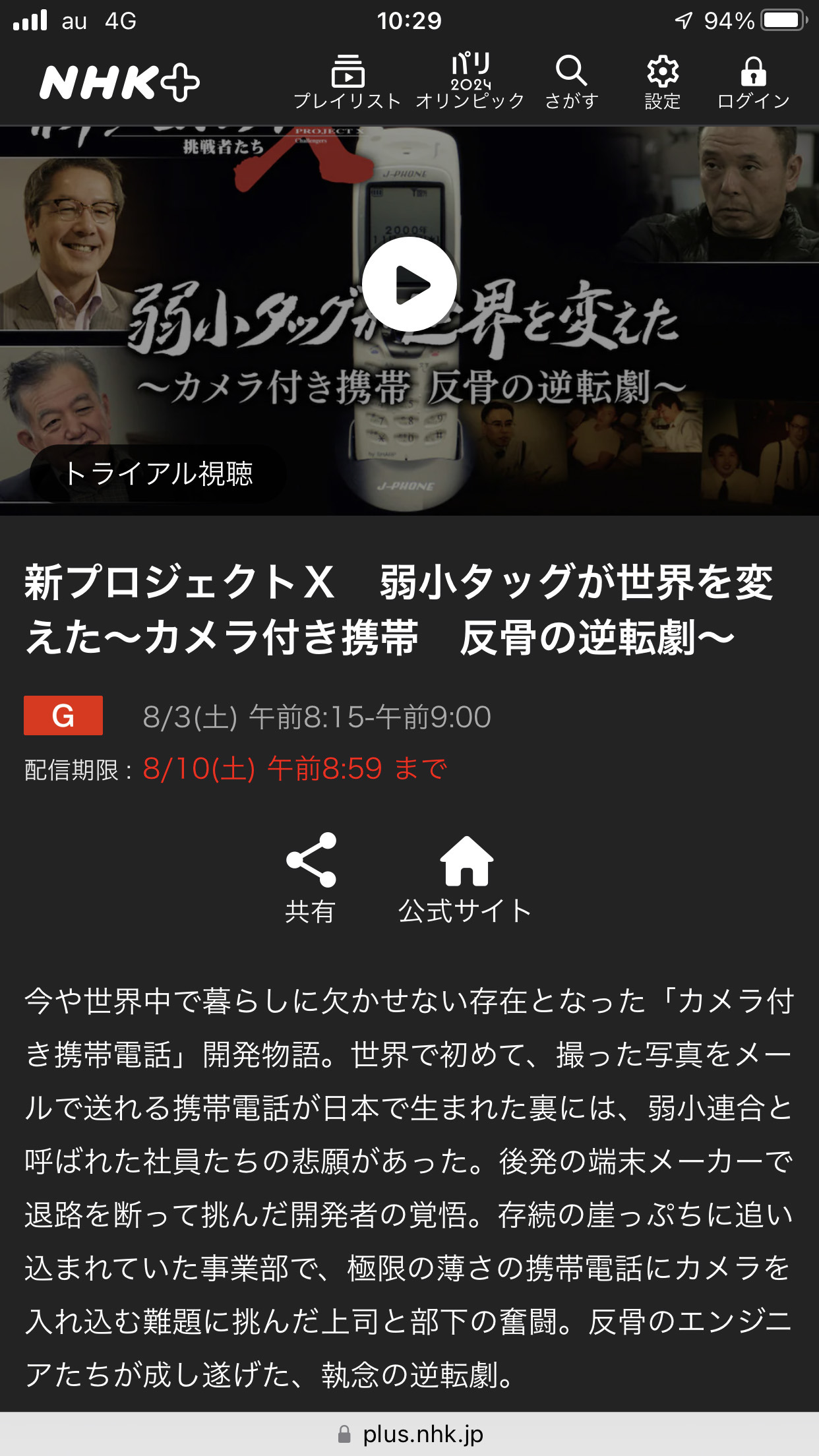Open the プレイリスト menu
Image resolution: width=819 pixels, height=1456 pixels.
348,82
